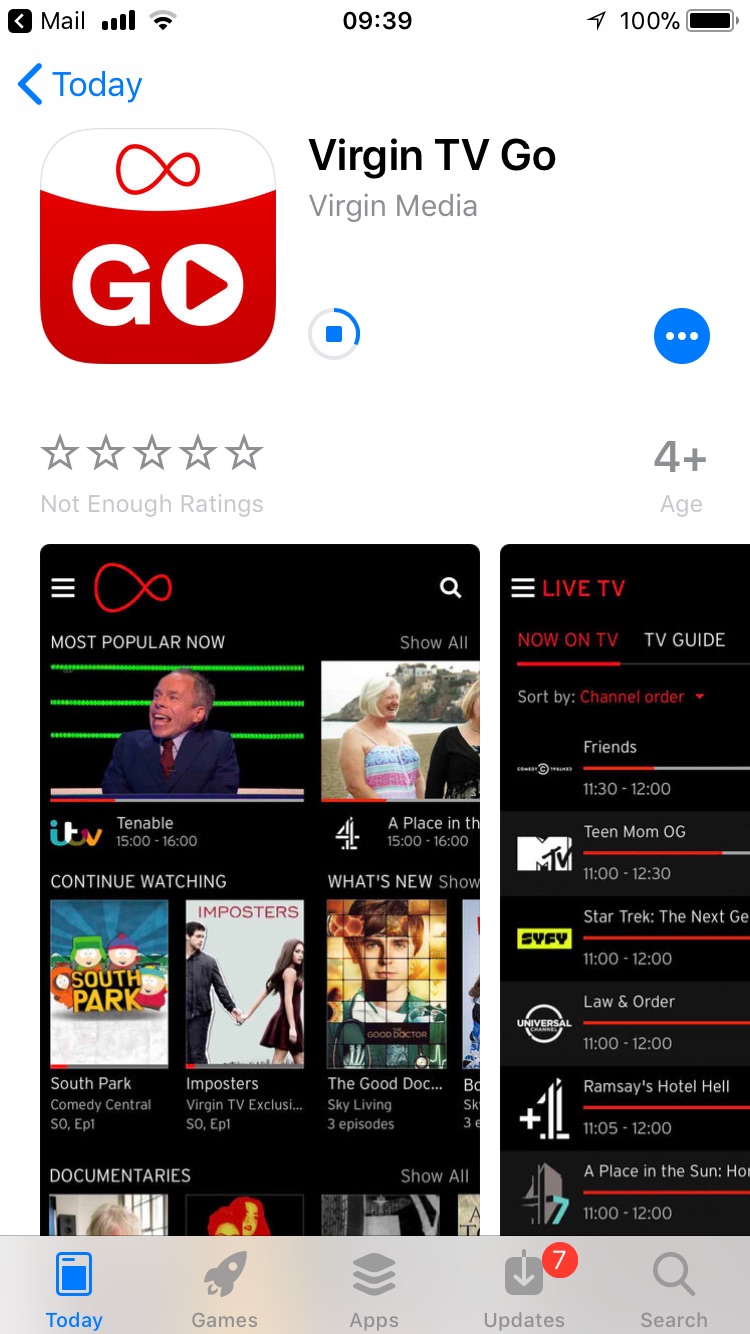
Task: Open more options via the blue ellipsis button
Action: (x=682, y=336)
